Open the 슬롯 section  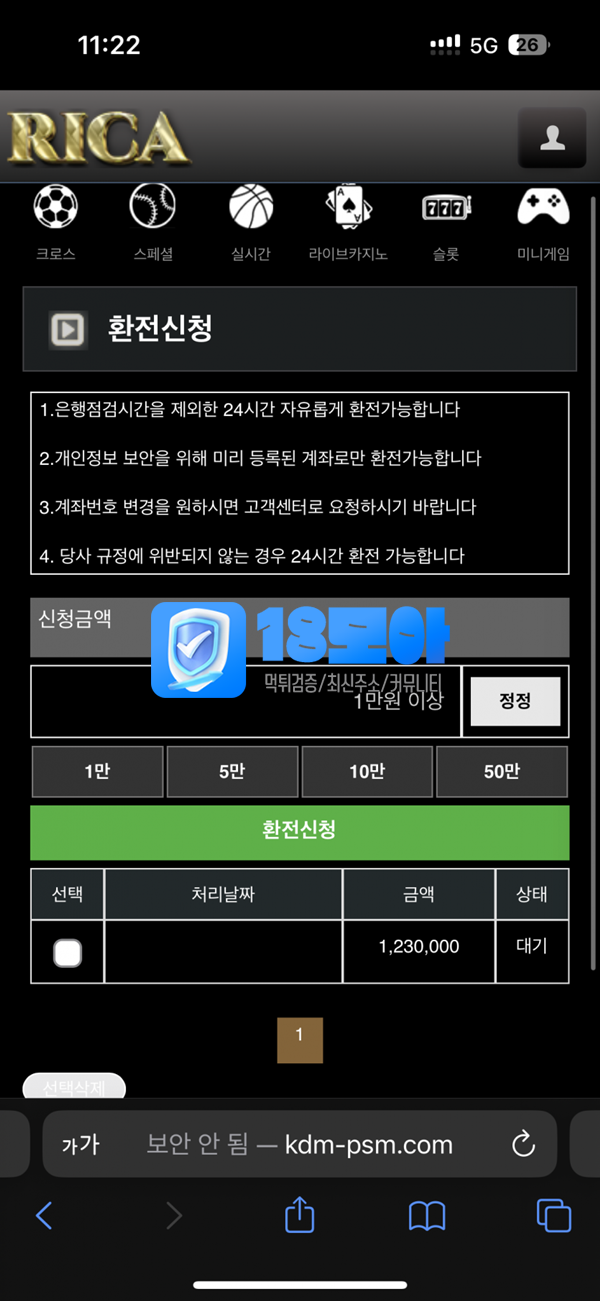(446, 222)
